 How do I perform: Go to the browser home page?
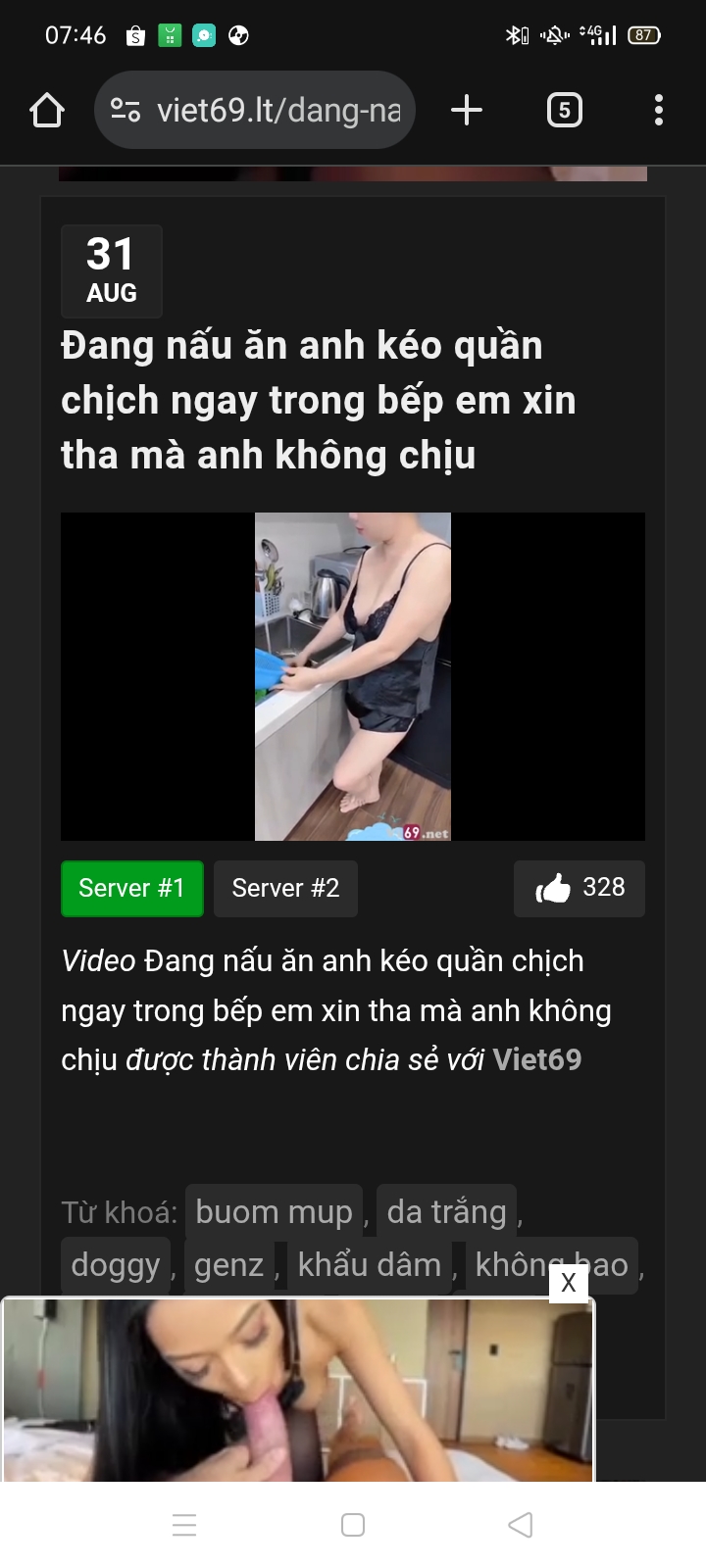47,110
